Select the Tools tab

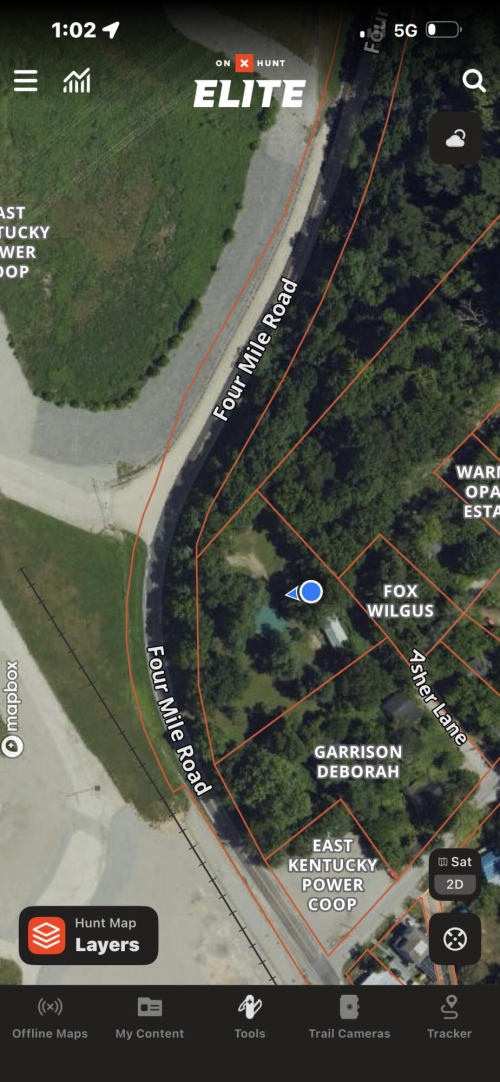pos(250,1018)
